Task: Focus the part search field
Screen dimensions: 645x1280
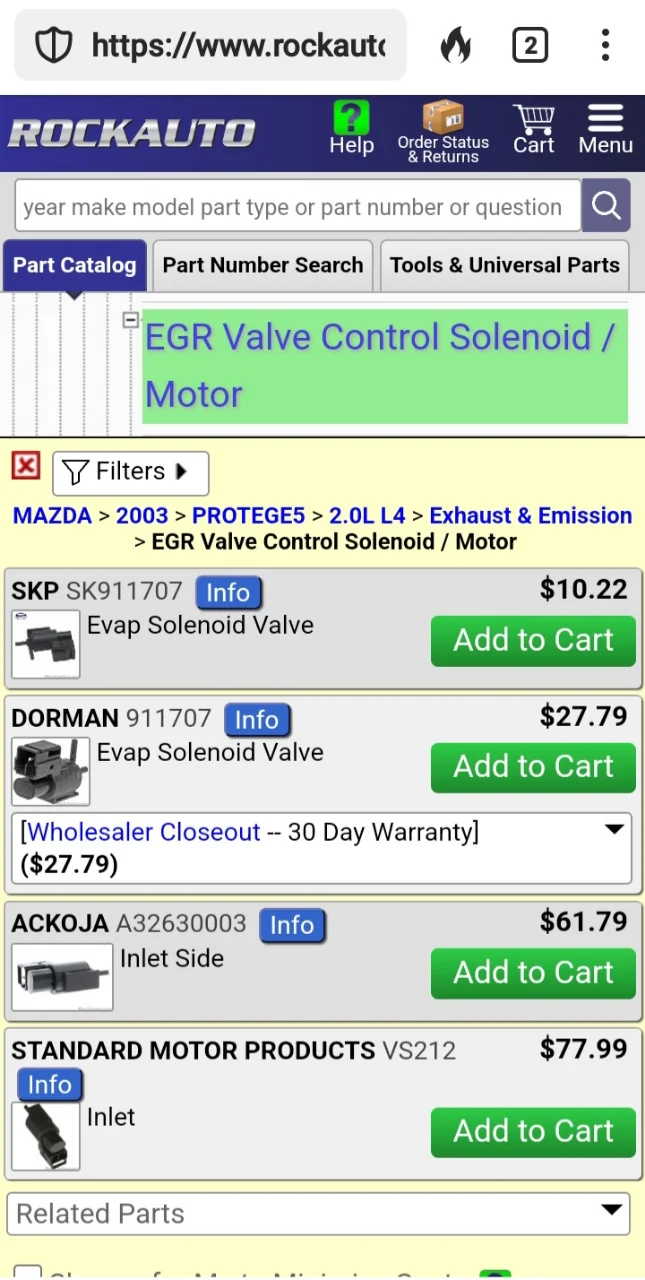Action: point(297,207)
